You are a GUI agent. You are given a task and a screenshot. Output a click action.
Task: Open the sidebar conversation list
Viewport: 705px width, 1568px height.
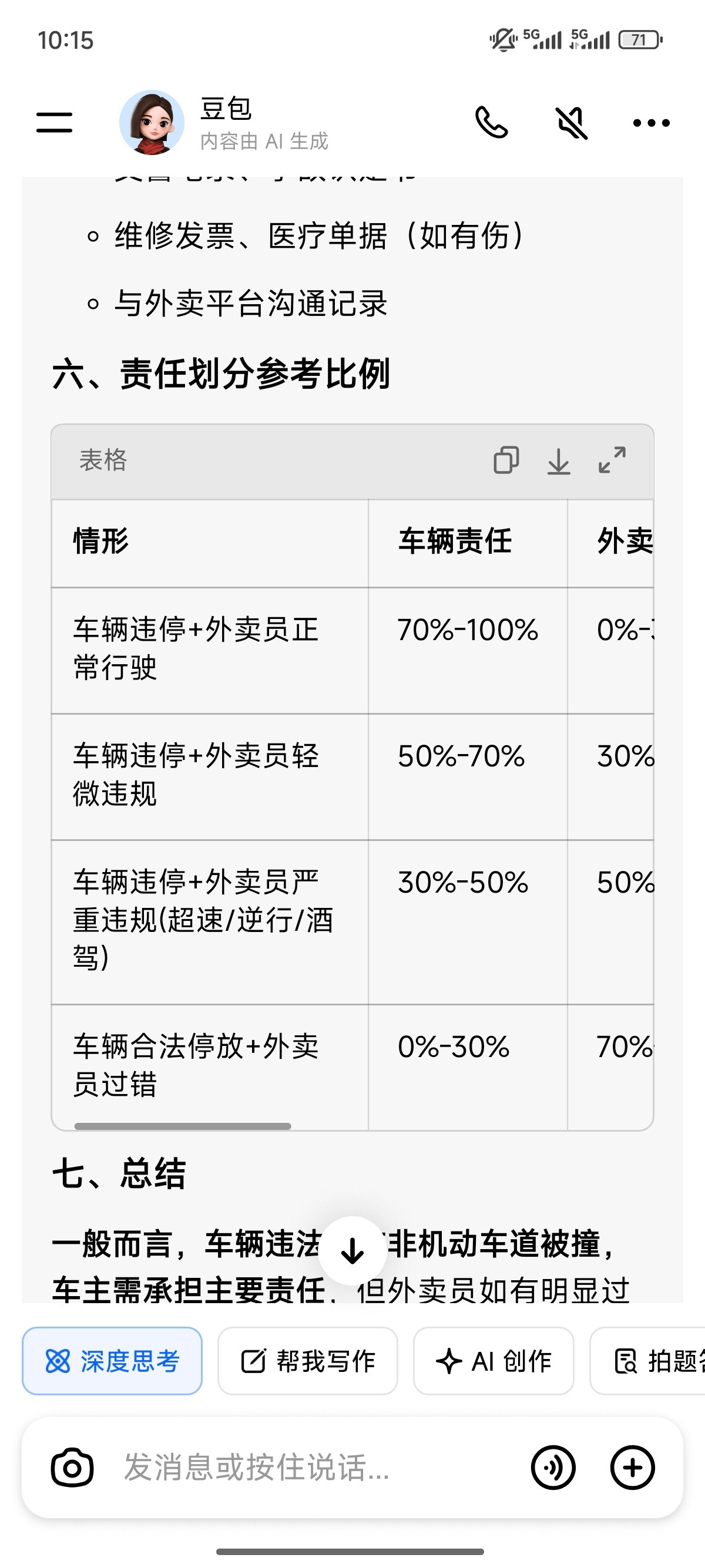pos(55,122)
